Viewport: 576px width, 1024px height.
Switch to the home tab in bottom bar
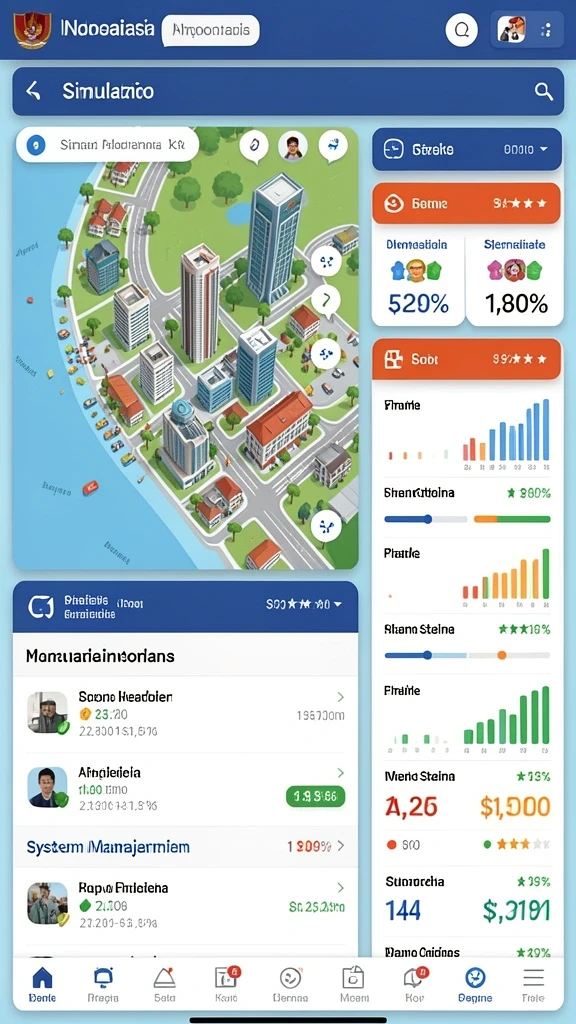click(42, 985)
